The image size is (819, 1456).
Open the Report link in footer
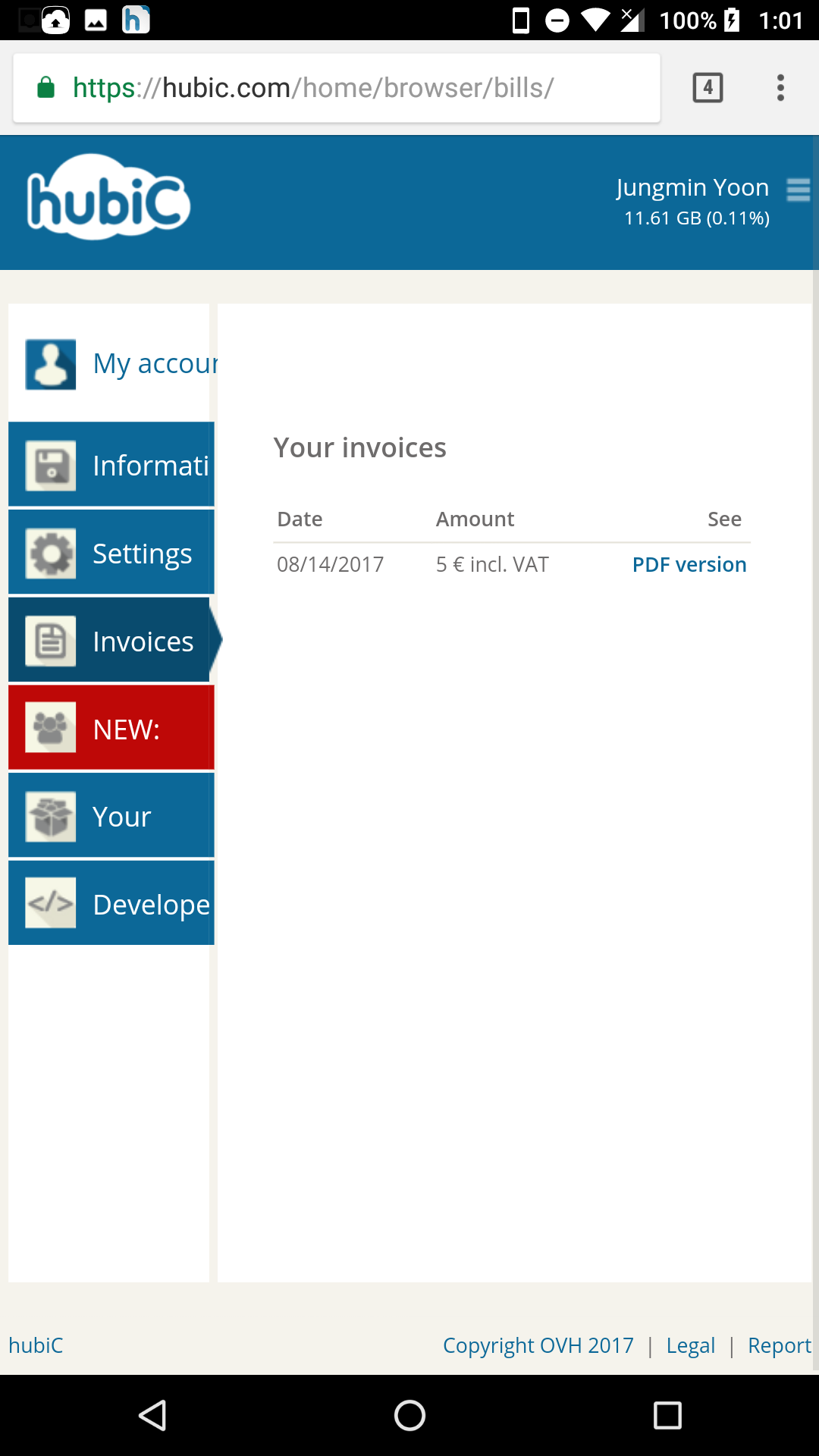[x=780, y=1345]
